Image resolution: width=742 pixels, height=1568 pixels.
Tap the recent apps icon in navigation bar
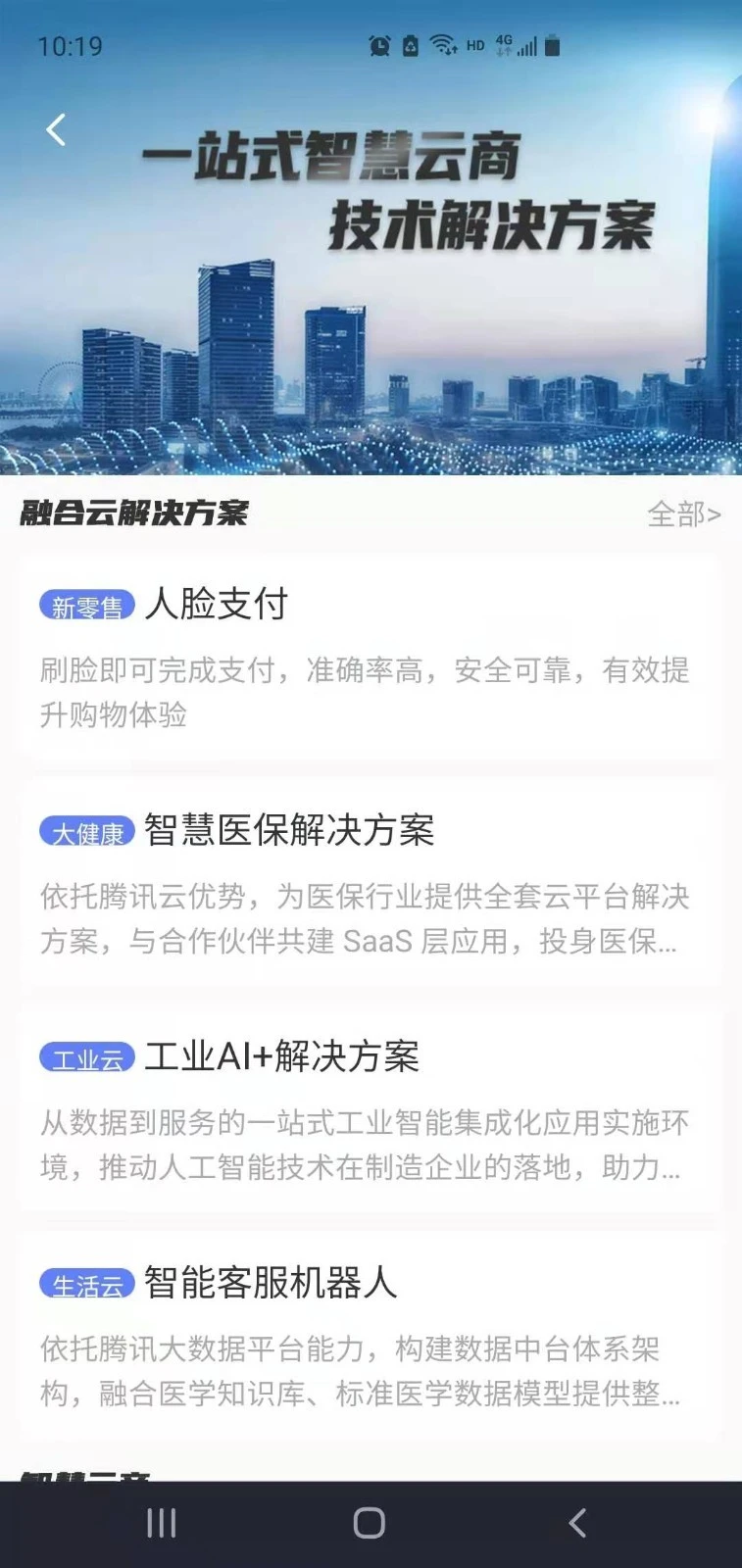pyautogui.click(x=160, y=1525)
